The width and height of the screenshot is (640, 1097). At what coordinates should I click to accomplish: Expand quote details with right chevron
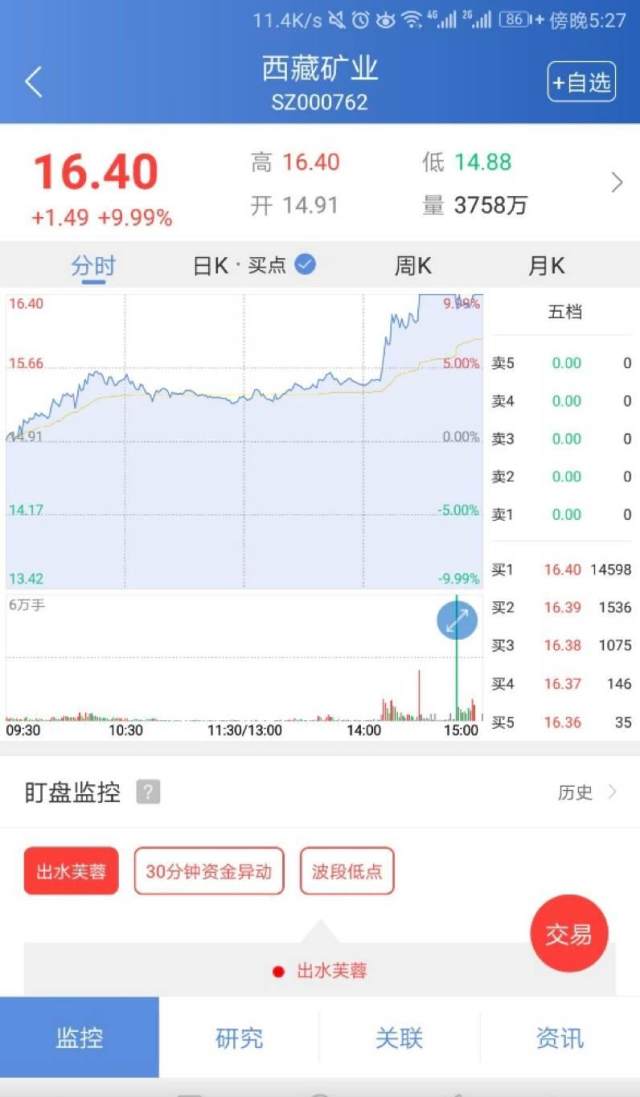coord(617,182)
